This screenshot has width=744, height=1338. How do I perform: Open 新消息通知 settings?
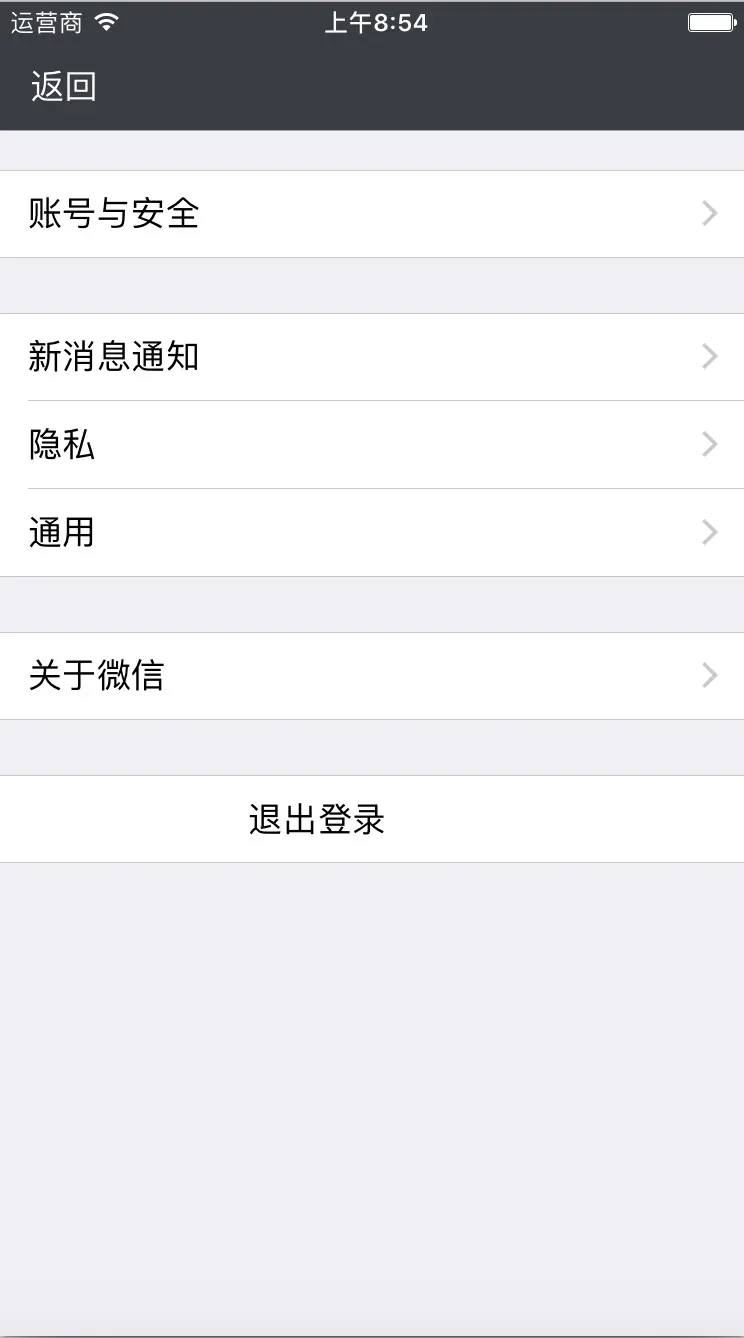(x=372, y=357)
